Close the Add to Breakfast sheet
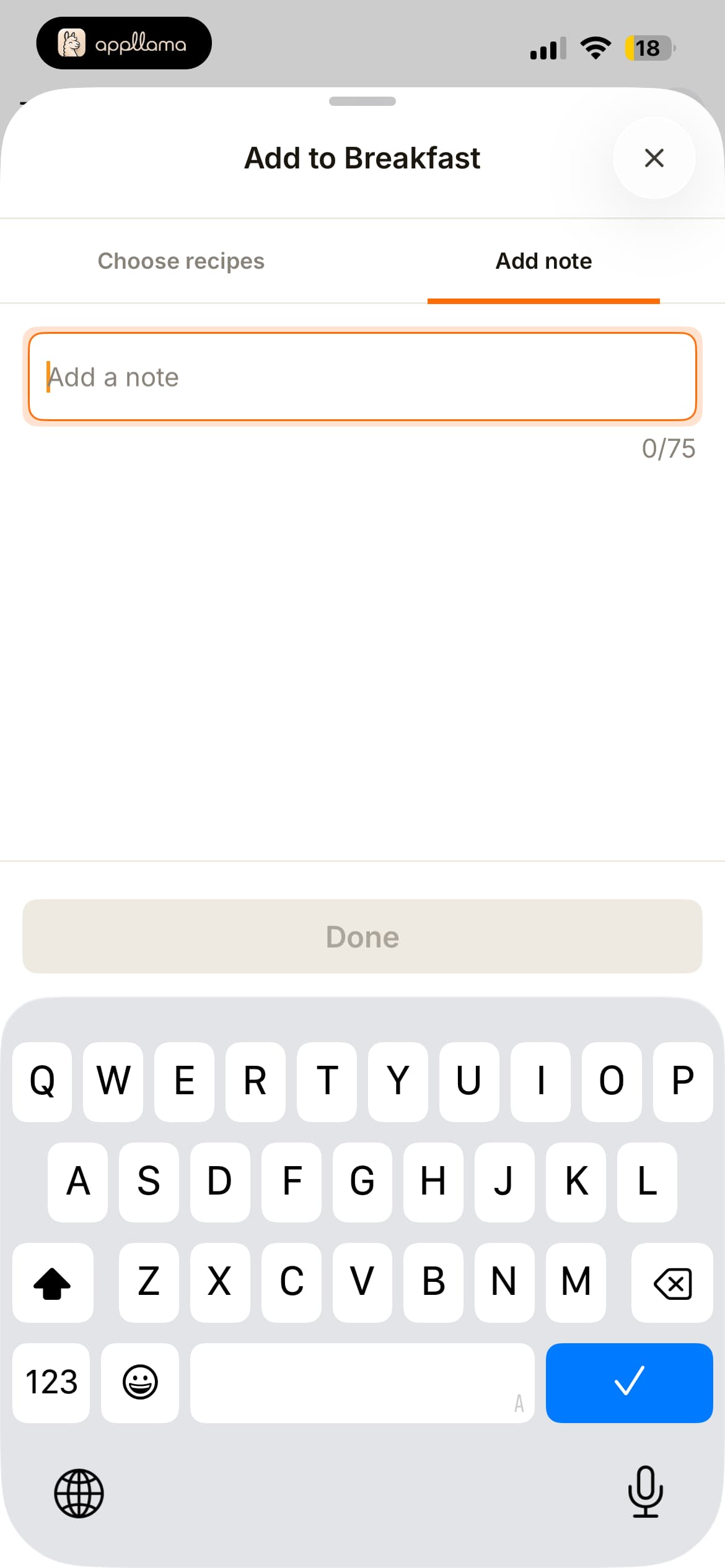The image size is (725, 1568). coord(654,158)
